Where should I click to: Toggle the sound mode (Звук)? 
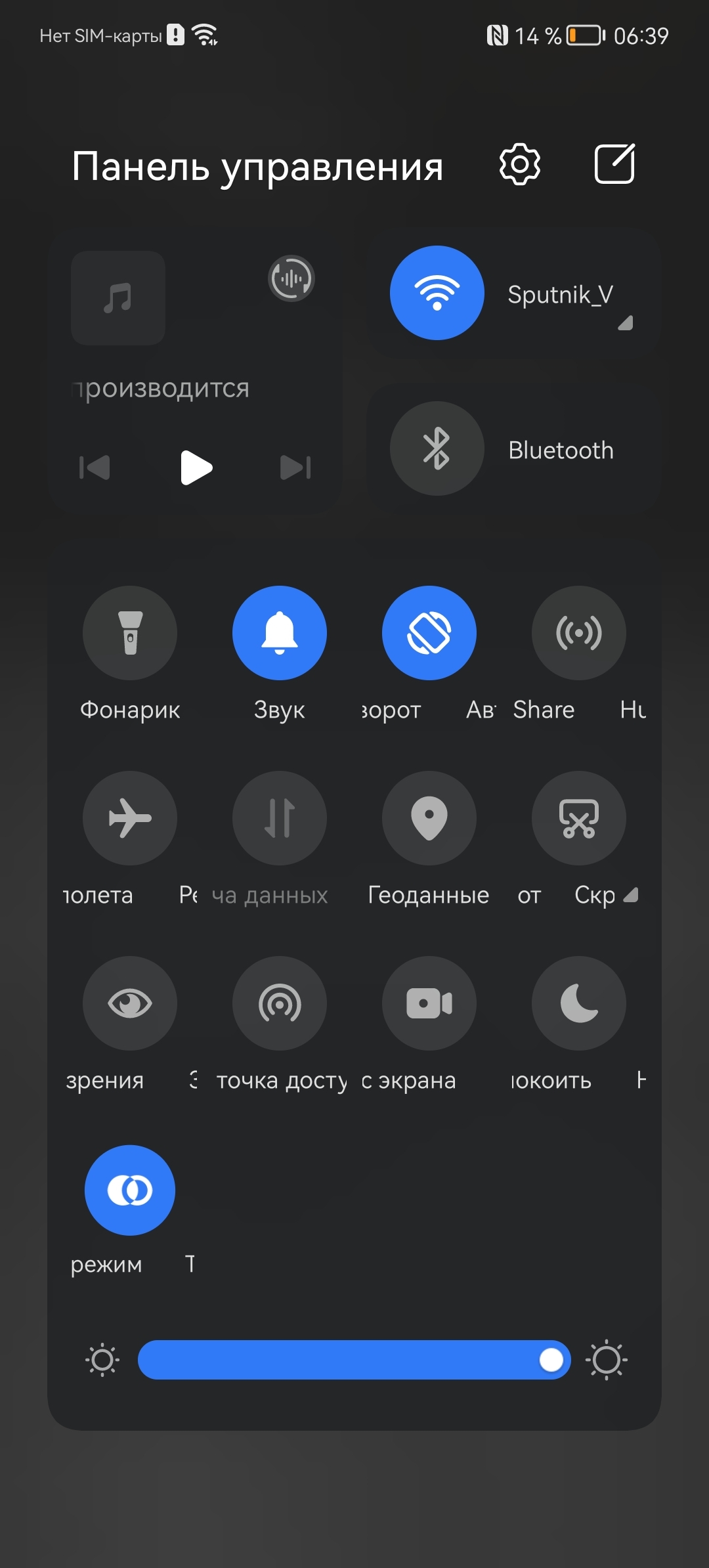click(280, 633)
